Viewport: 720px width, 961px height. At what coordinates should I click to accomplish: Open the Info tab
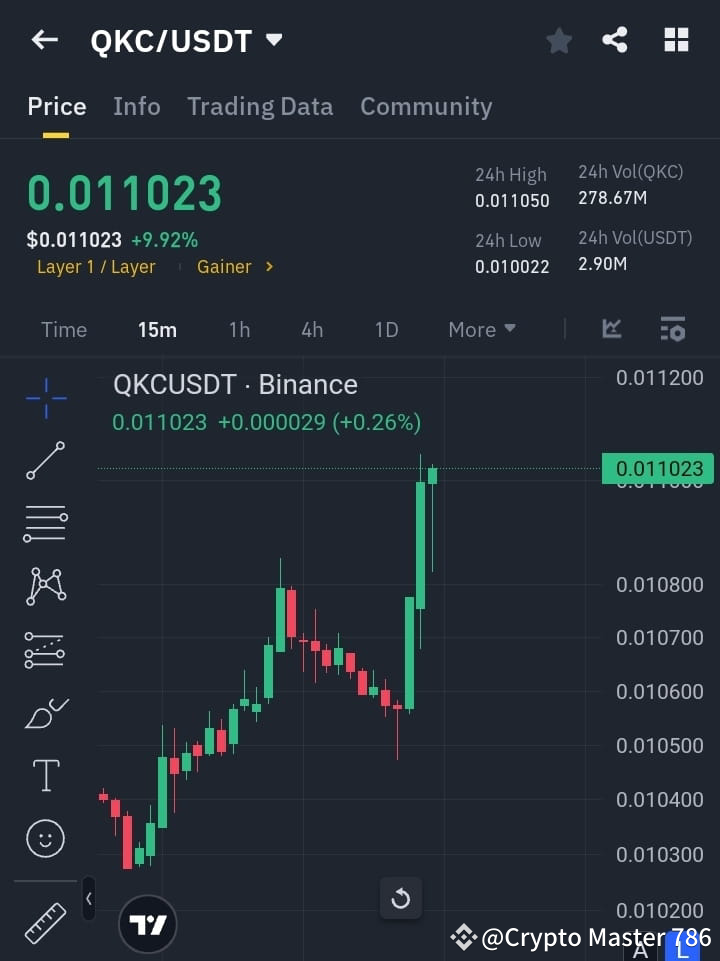pos(137,106)
